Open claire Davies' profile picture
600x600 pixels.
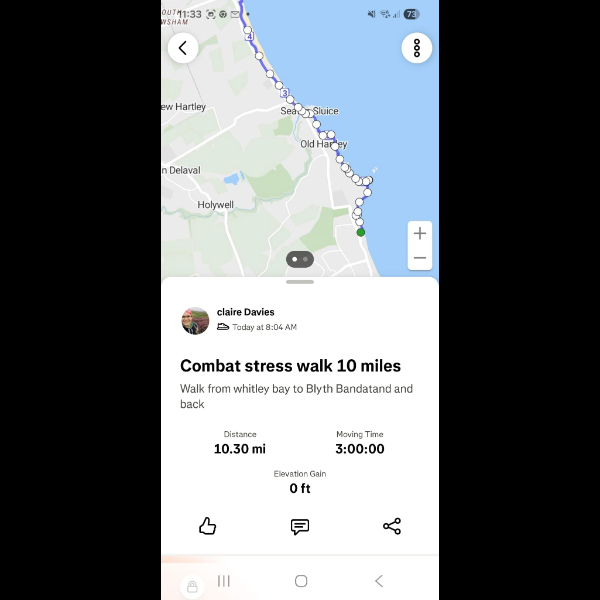pyautogui.click(x=195, y=320)
